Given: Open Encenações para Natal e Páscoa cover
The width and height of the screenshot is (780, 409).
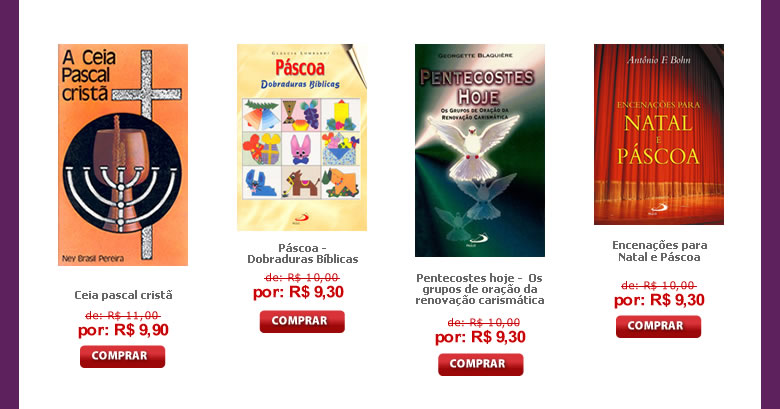Looking at the screenshot, I should (x=659, y=134).
